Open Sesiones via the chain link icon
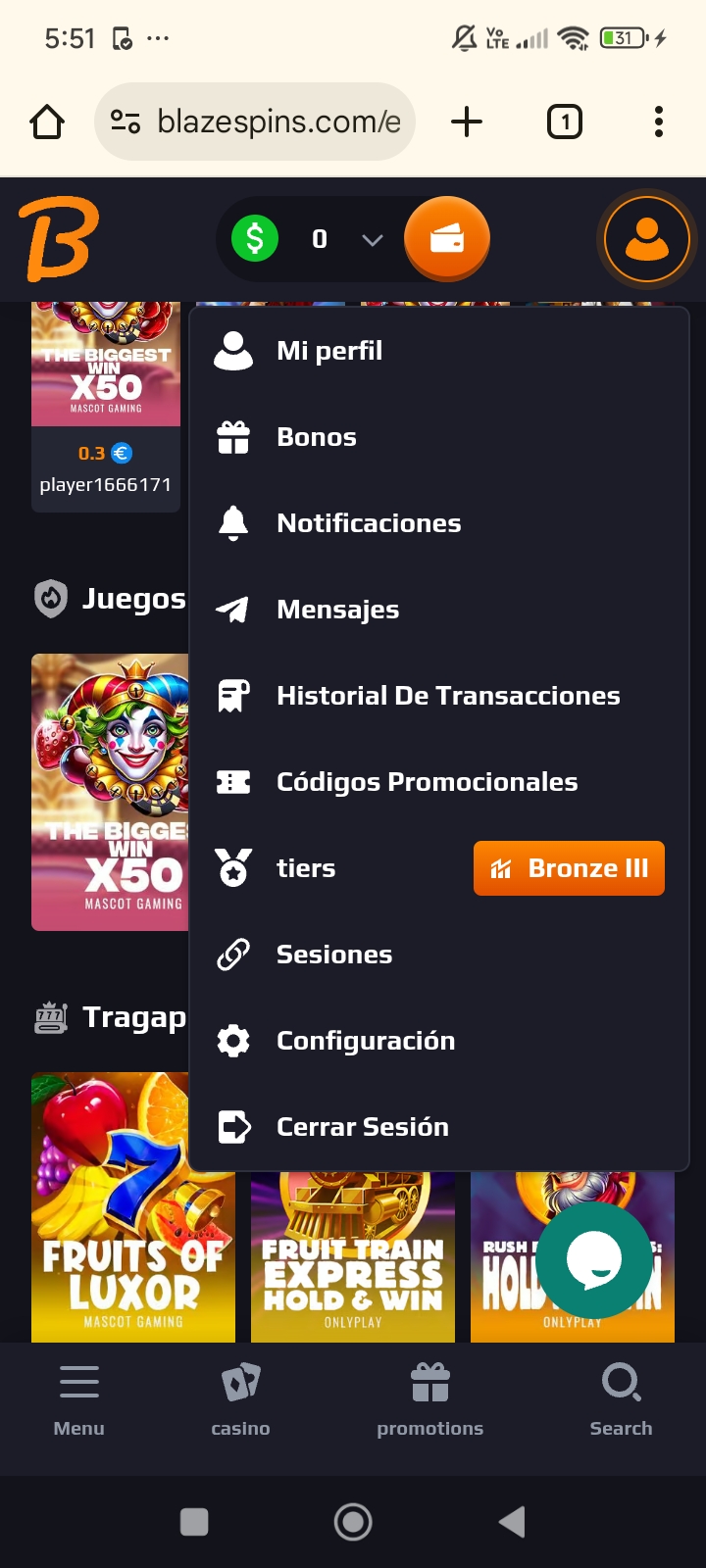The height and width of the screenshot is (1568, 706). (233, 954)
